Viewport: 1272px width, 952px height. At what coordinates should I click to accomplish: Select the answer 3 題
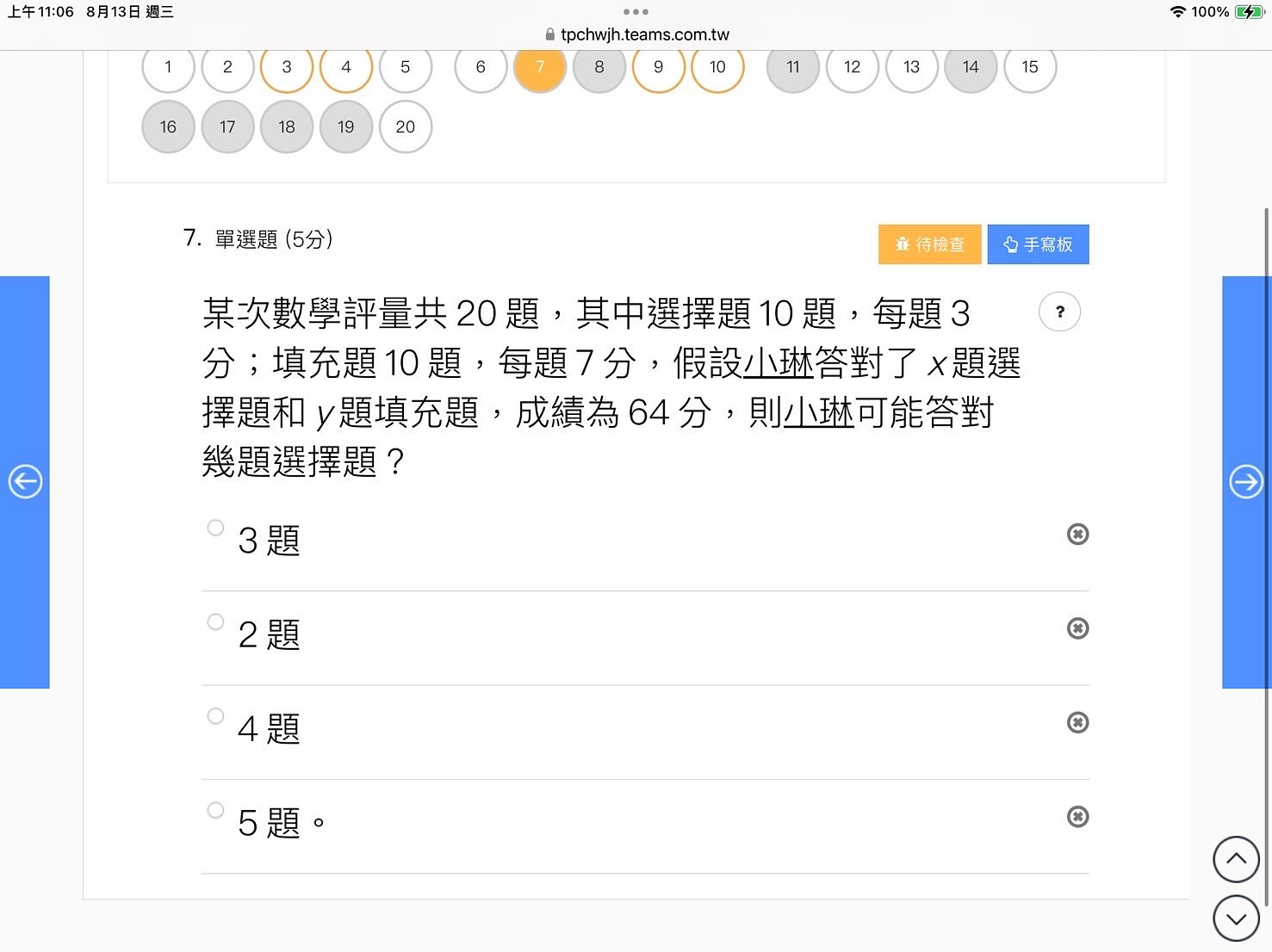(215, 528)
